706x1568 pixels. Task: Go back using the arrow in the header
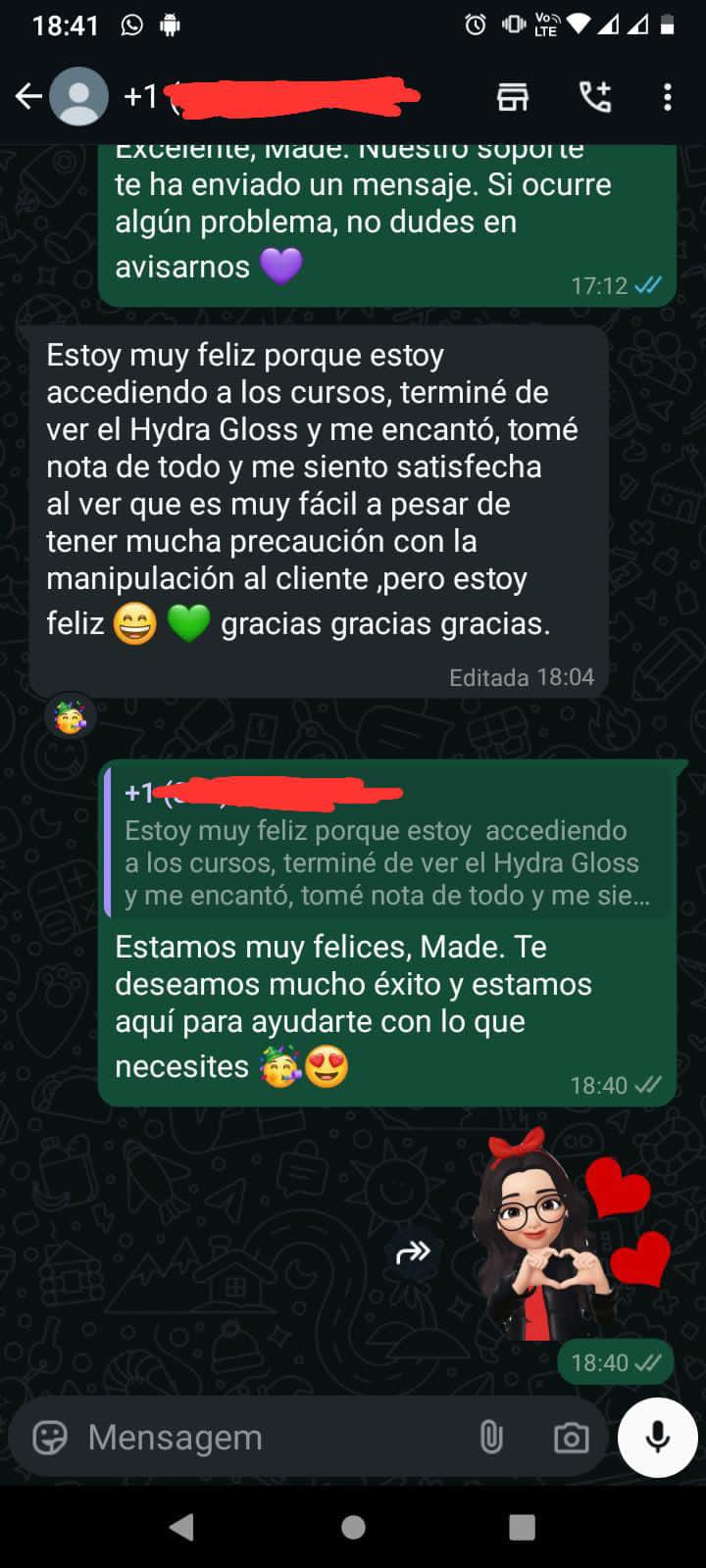pos(29,96)
